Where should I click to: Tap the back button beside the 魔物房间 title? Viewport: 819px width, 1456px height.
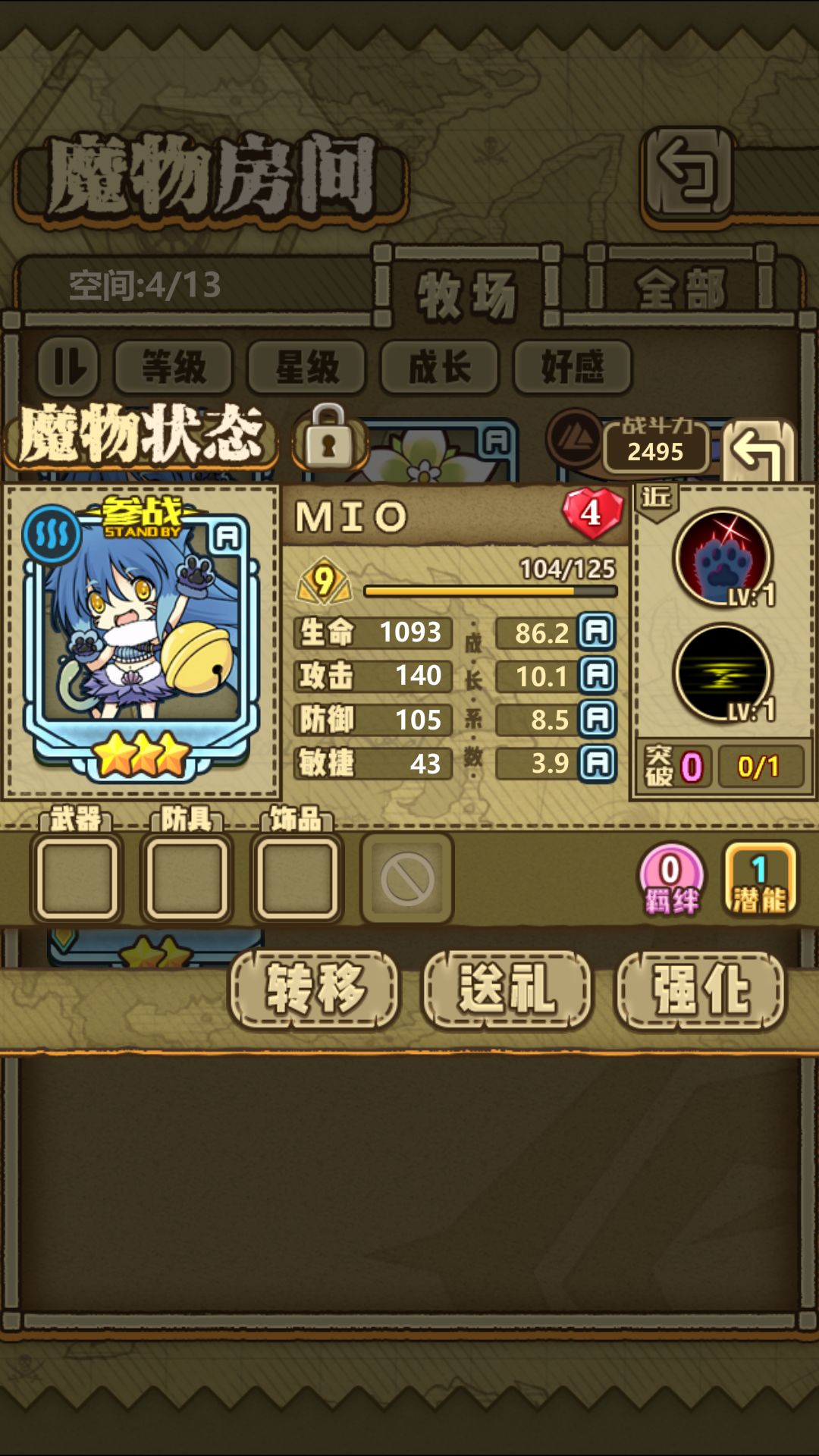[688, 173]
